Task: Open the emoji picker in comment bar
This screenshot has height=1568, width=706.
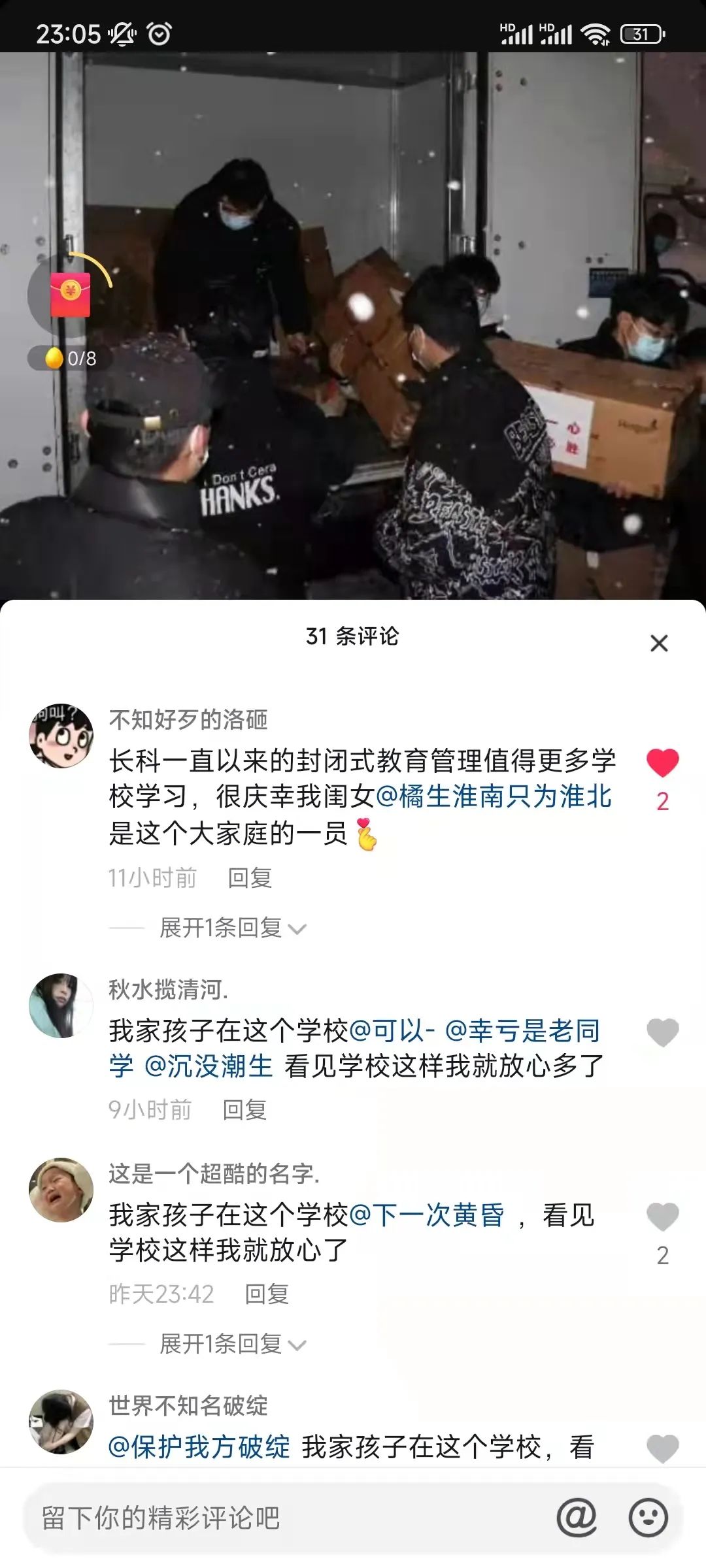Action: click(648, 1518)
